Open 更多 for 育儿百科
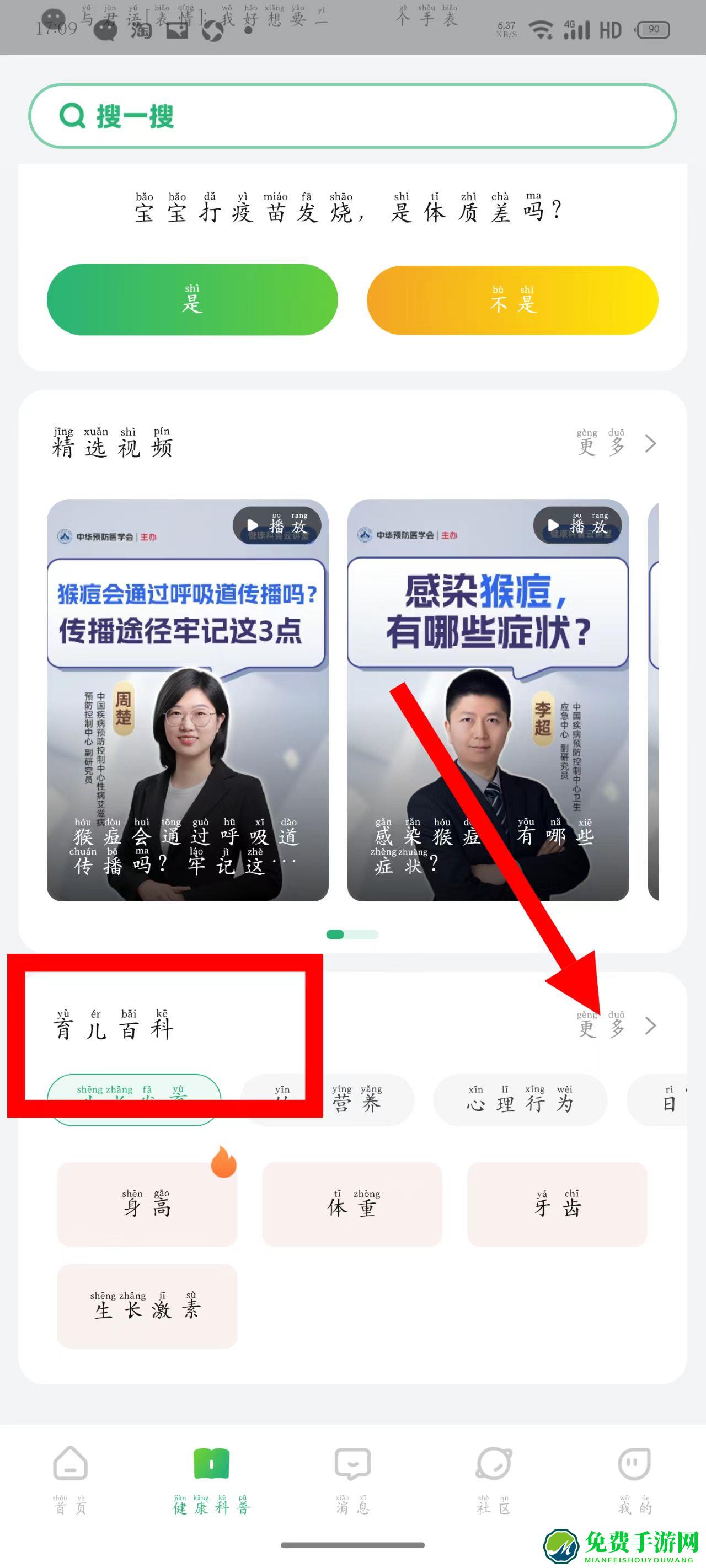This screenshot has width=706, height=1568. click(x=615, y=1026)
